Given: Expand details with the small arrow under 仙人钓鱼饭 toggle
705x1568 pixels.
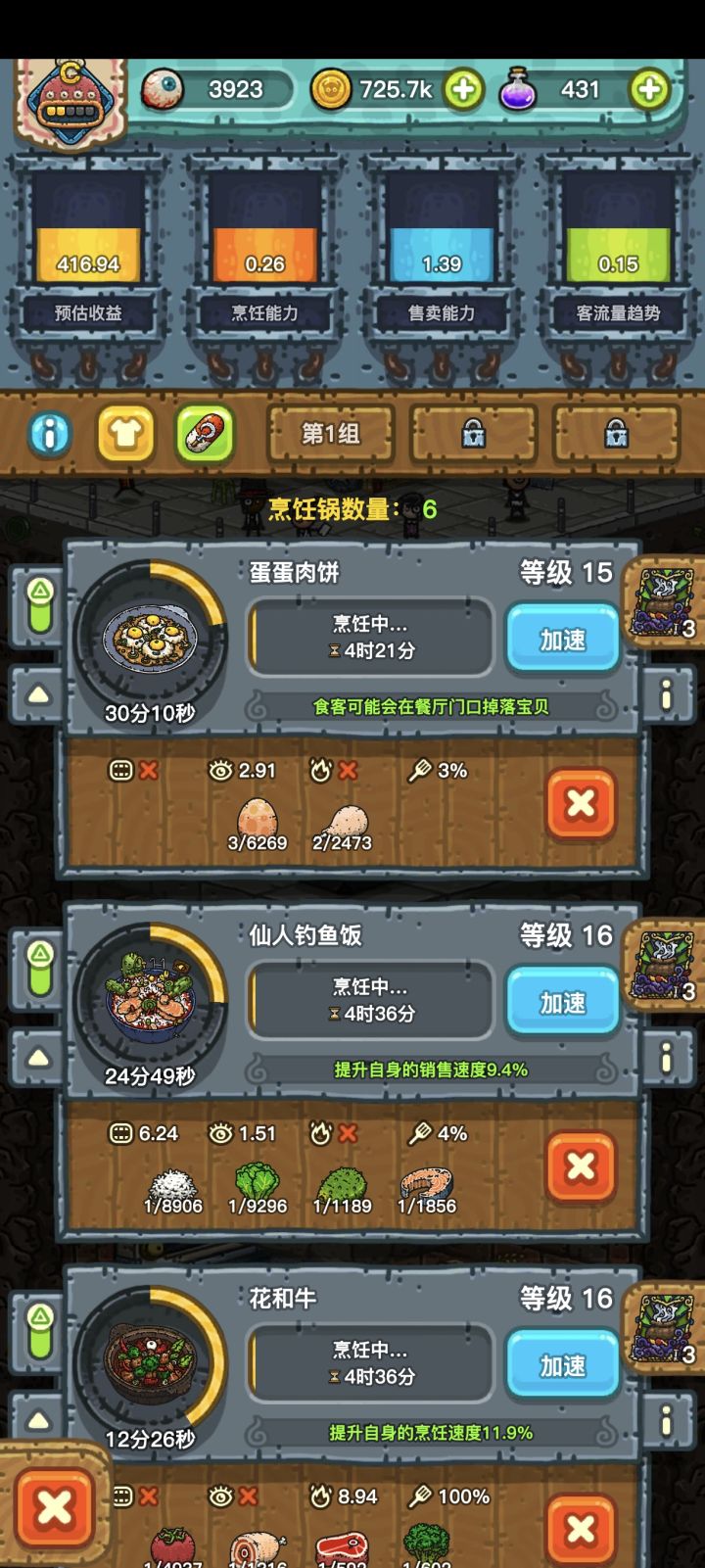Looking at the screenshot, I should (x=39, y=1056).
